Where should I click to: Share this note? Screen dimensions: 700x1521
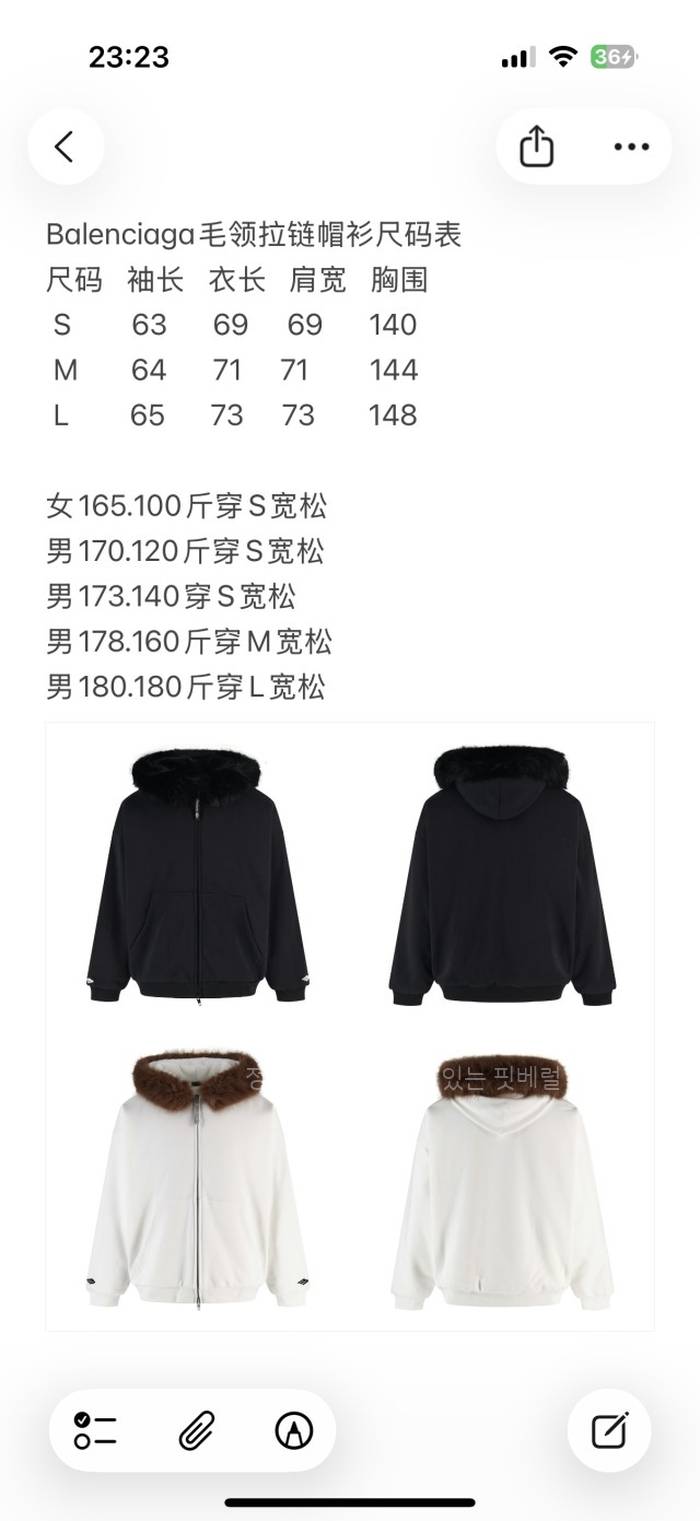(537, 147)
